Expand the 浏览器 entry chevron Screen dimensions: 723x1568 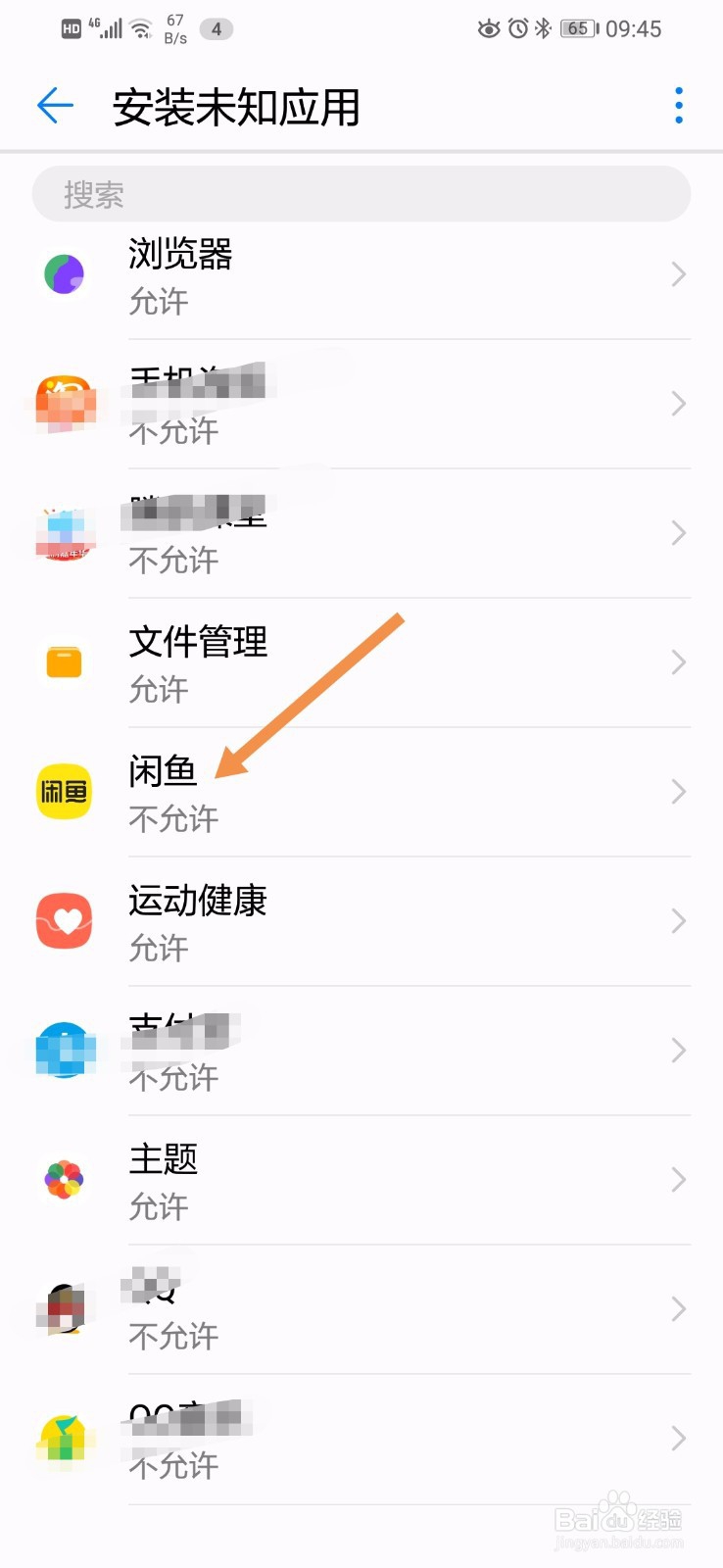678,274
